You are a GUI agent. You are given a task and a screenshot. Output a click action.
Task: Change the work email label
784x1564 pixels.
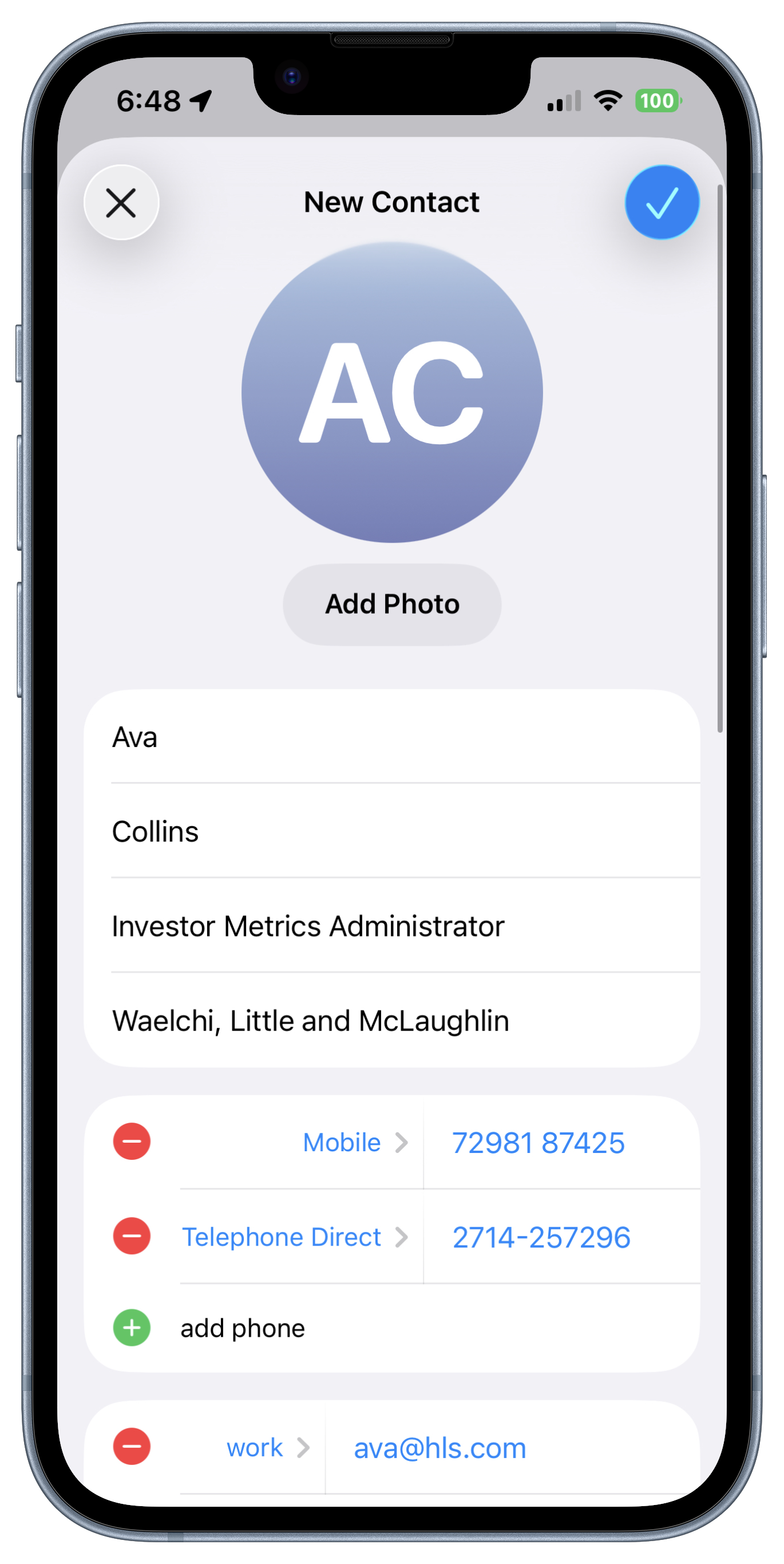[268, 1448]
